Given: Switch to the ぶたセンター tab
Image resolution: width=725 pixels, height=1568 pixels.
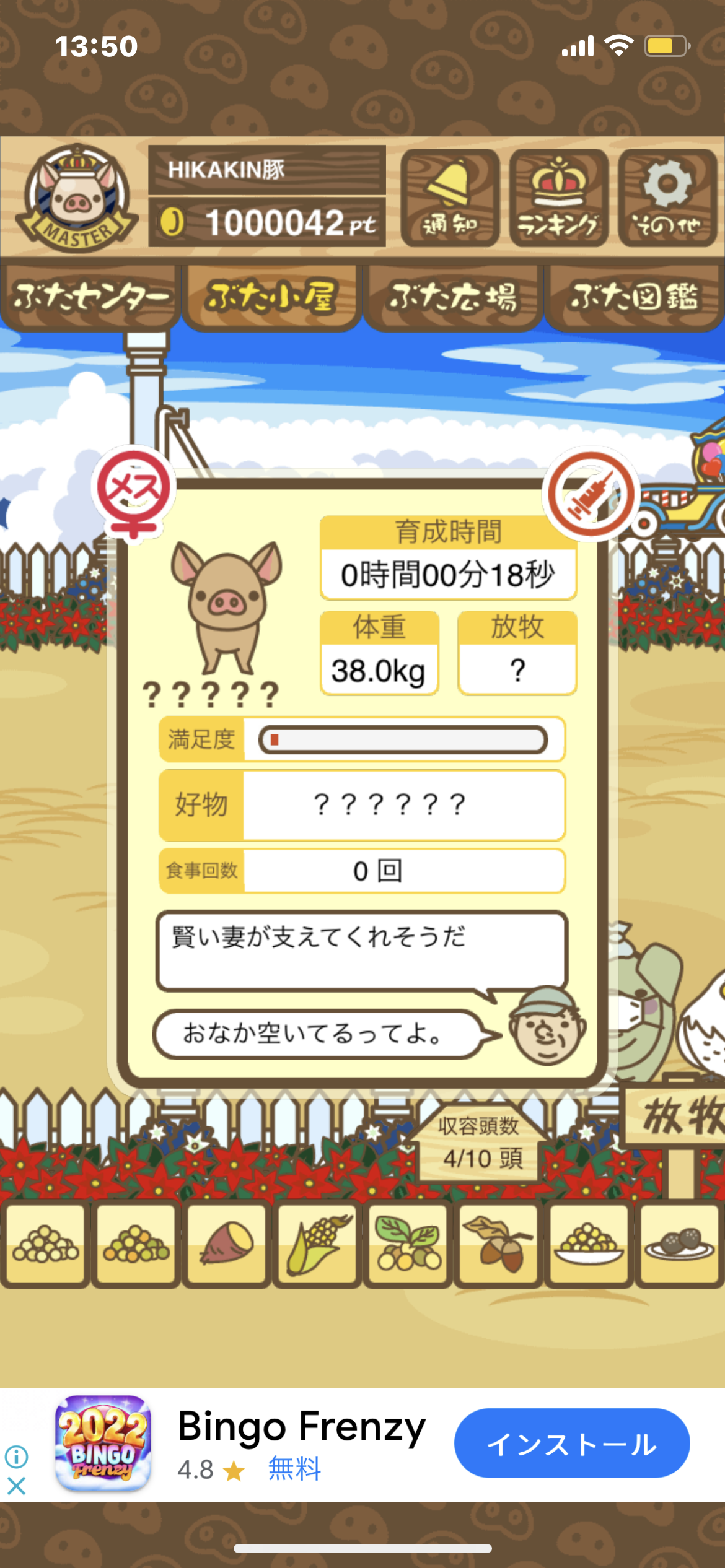Looking at the screenshot, I should point(90,297).
